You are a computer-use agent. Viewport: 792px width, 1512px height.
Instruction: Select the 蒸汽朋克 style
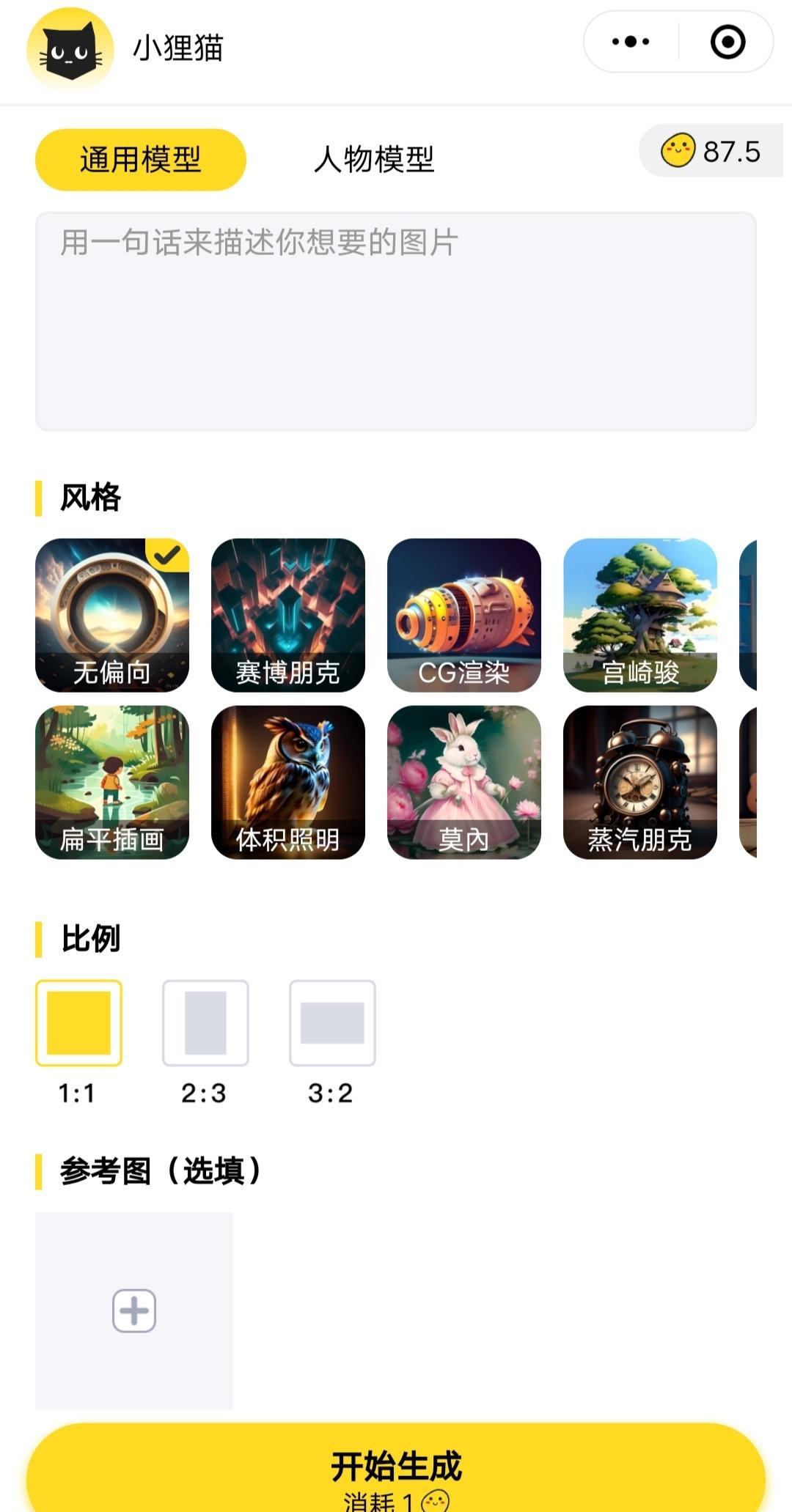(640, 782)
